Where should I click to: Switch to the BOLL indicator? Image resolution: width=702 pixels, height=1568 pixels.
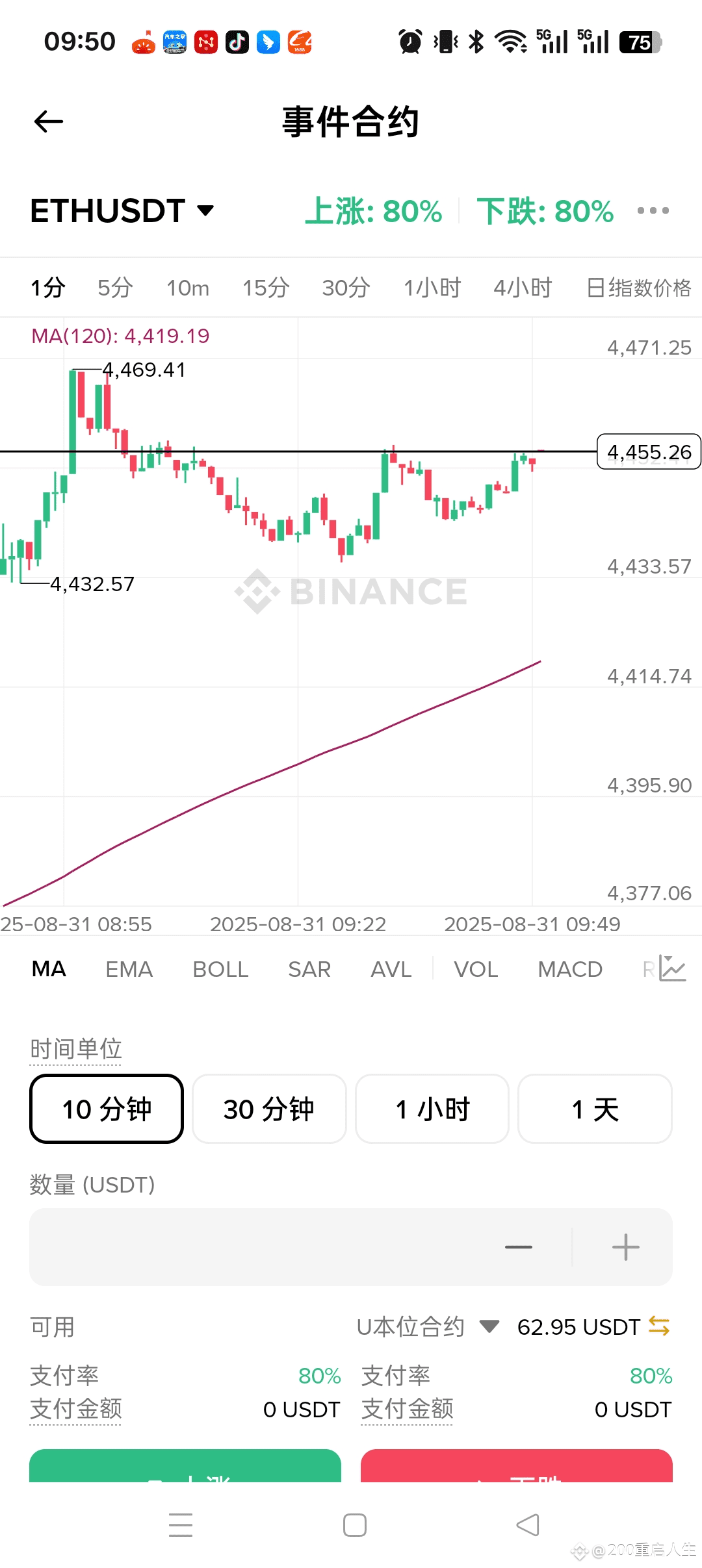(x=220, y=969)
